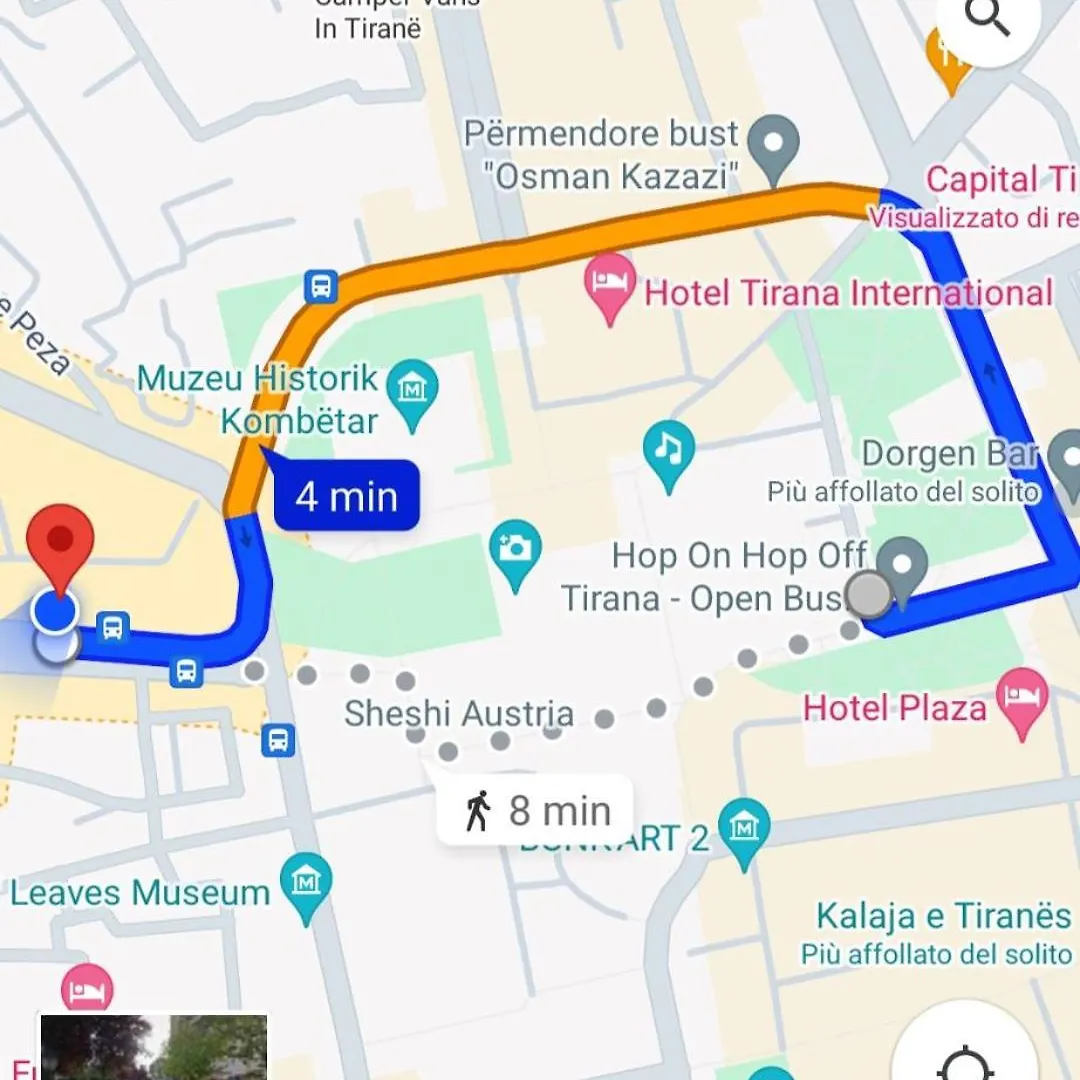The height and width of the screenshot is (1080, 1080).
Task: Choose the 8 min walking route
Action: tap(537, 810)
